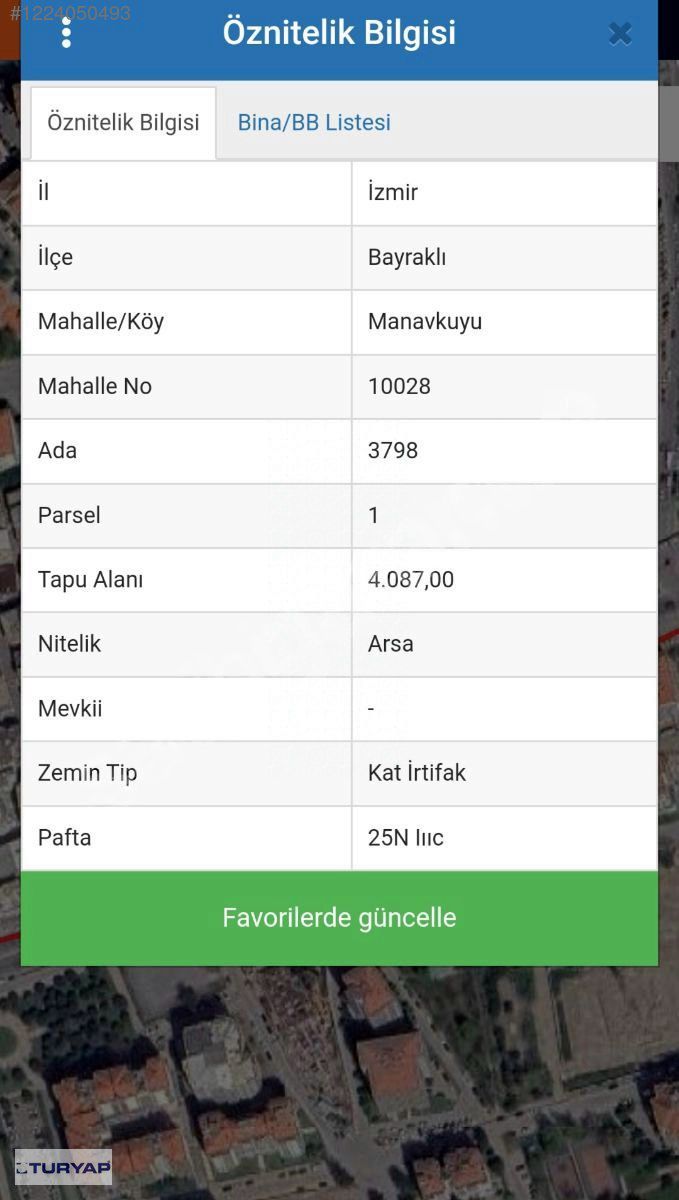Tap the Favorilerde güncelle button

tap(339, 918)
